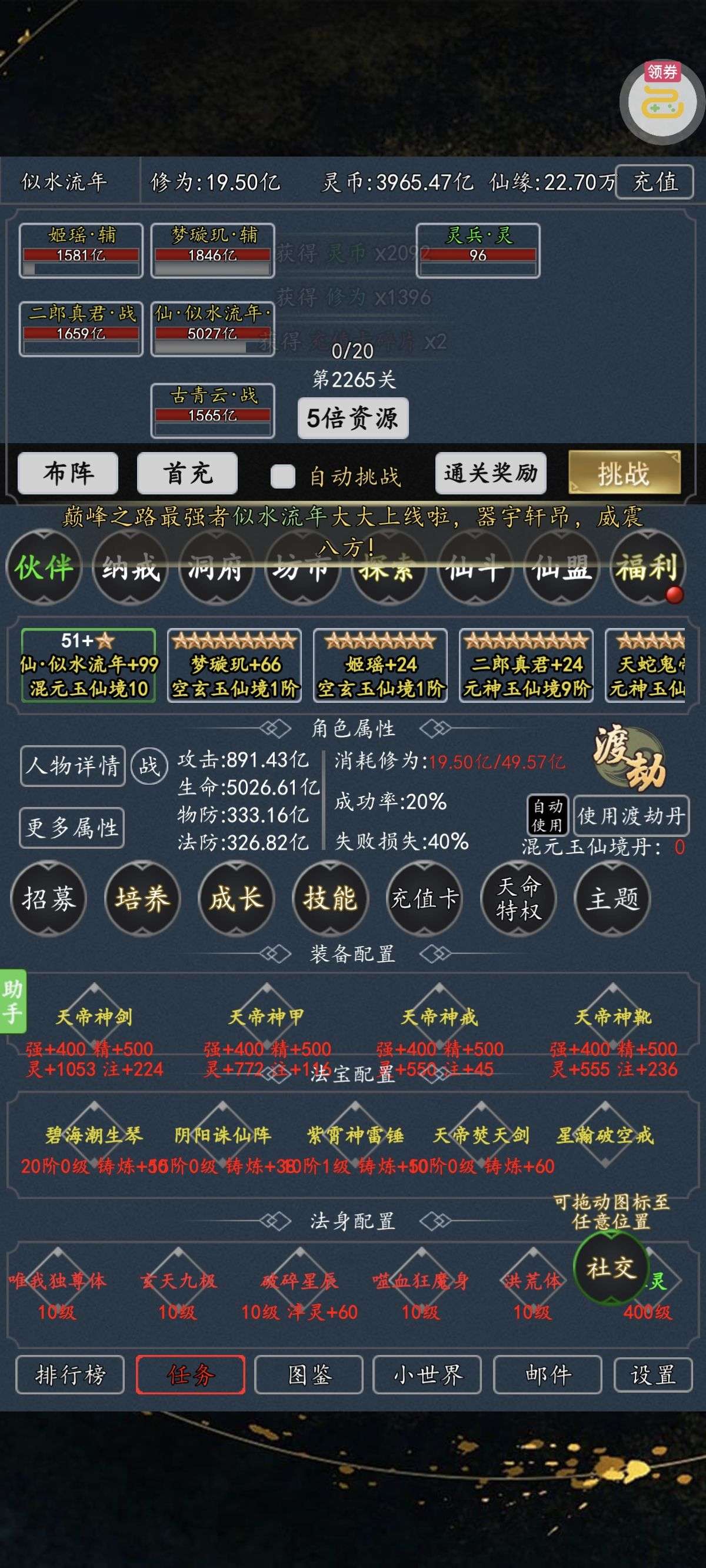Screen dimensions: 706x1568
Task: Open 设置 settings
Action: coord(653,1375)
